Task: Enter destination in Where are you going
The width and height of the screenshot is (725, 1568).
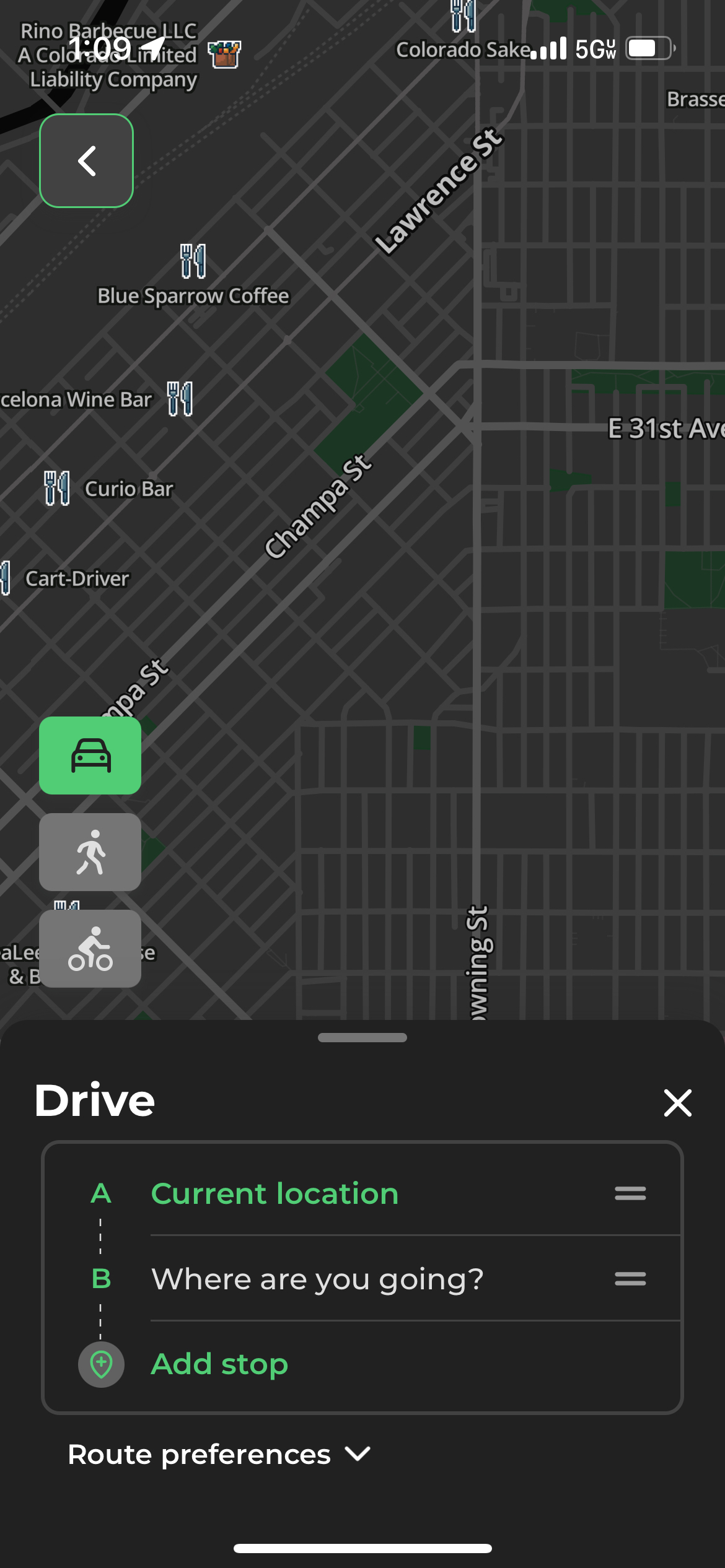Action: tap(317, 1279)
